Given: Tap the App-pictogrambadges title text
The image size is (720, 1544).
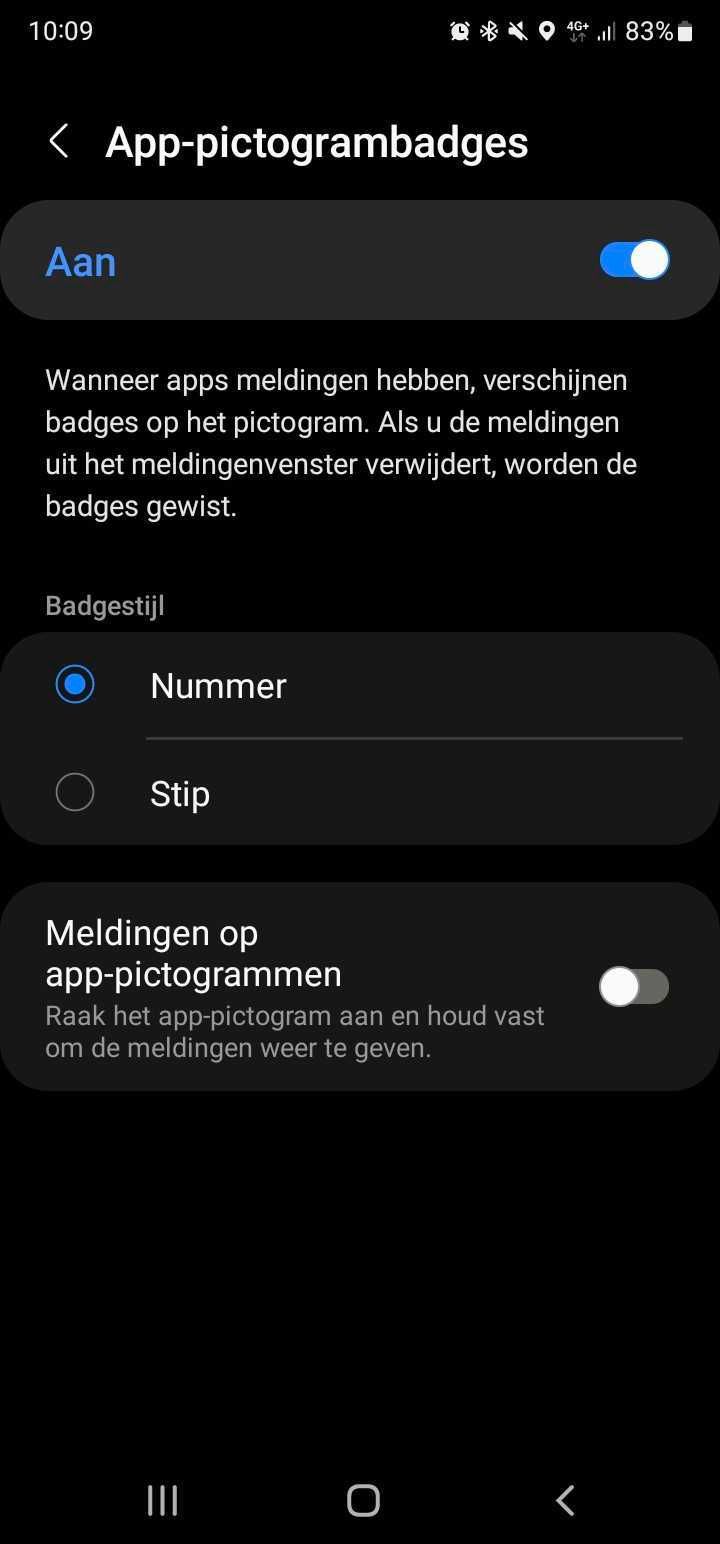Looking at the screenshot, I should (316, 141).
